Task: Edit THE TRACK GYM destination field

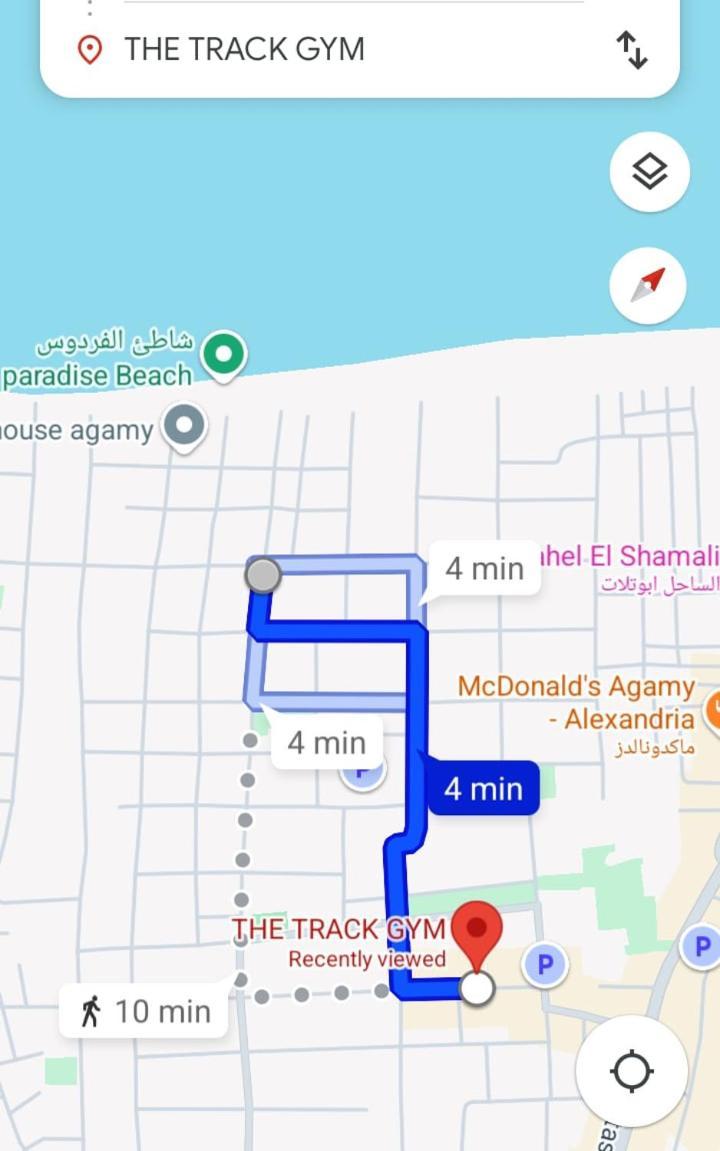Action: click(x=300, y=49)
